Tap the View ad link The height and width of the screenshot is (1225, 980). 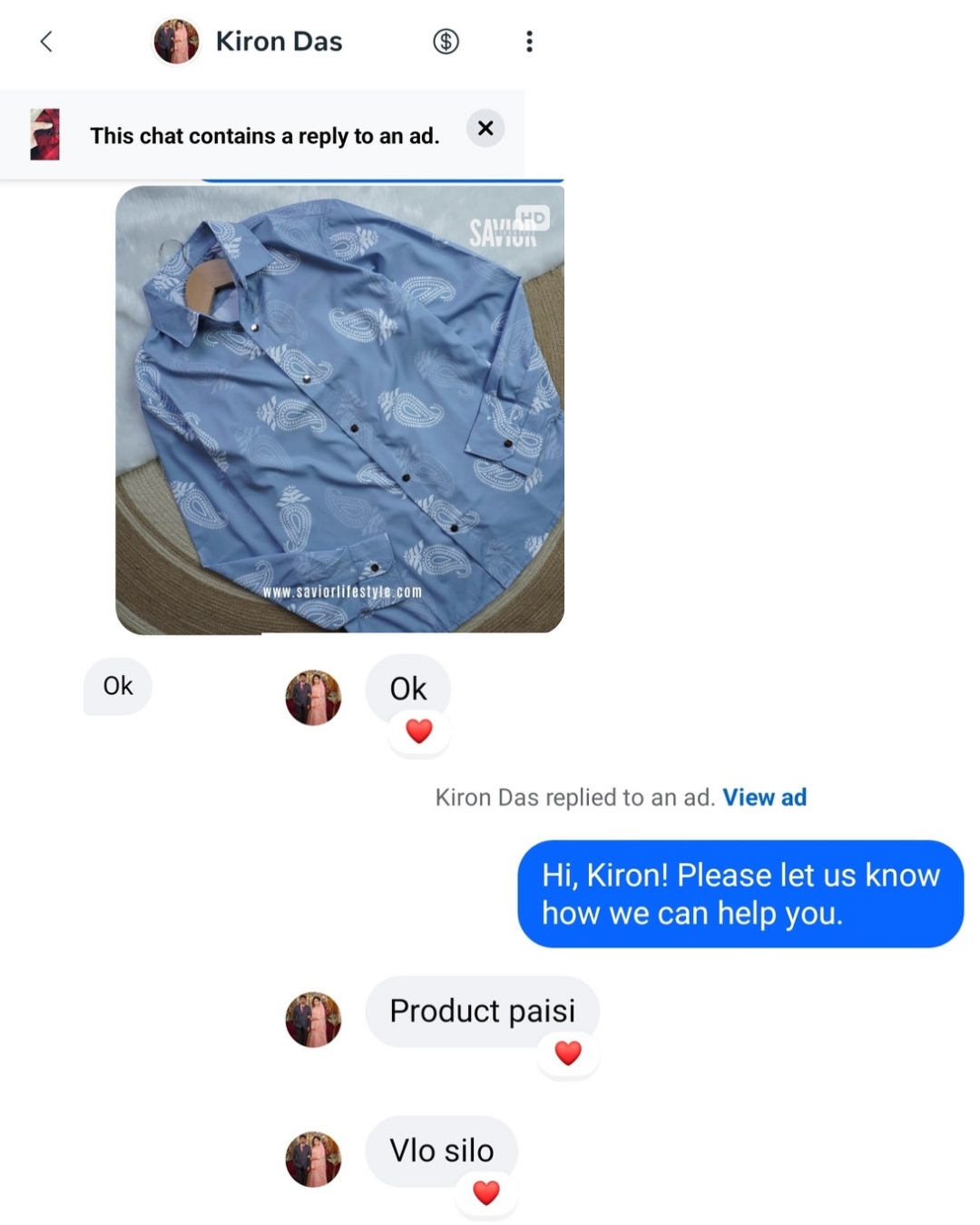click(764, 797)
